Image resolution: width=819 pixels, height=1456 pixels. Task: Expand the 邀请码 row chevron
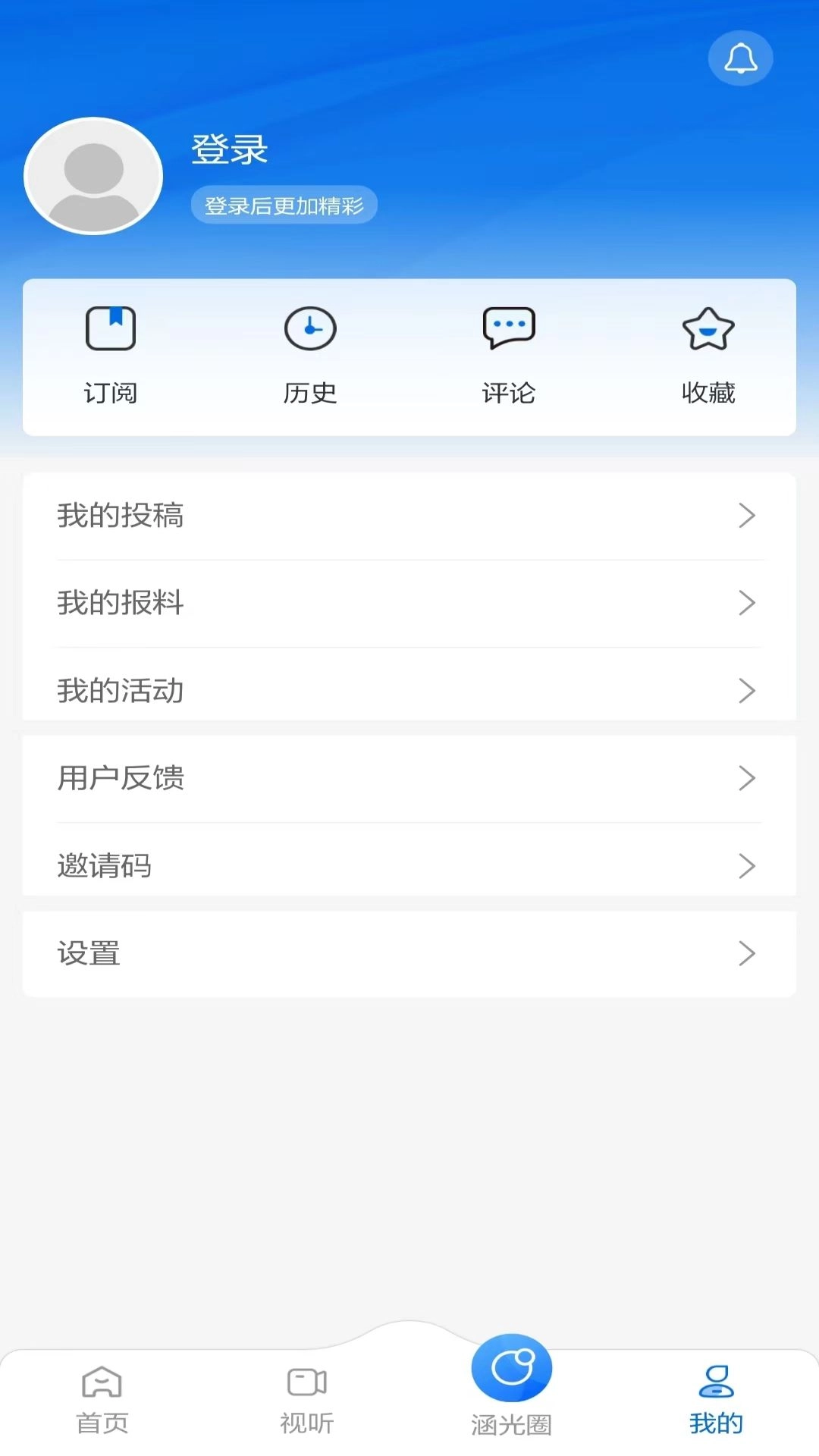coord(749,866)
